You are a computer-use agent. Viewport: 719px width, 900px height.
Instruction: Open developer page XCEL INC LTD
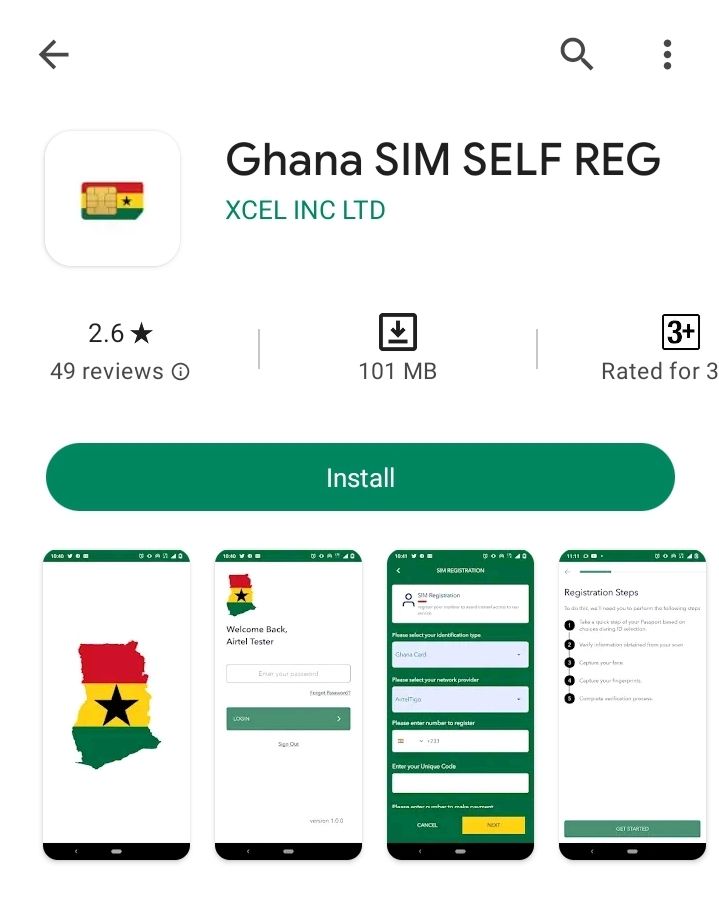[305, 211]
